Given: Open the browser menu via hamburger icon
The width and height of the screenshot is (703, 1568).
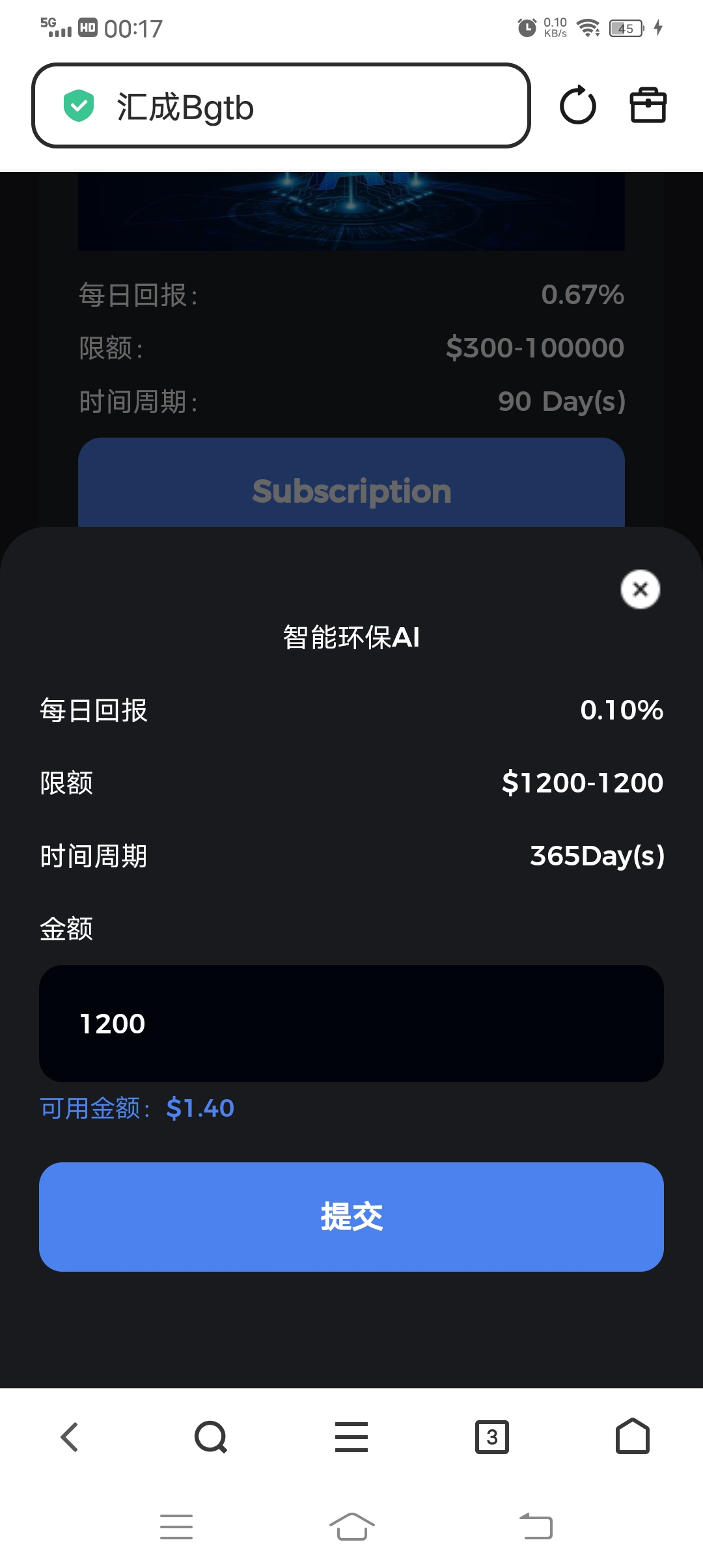Looking at the screenshot, I should click(x=351, y=1436).
